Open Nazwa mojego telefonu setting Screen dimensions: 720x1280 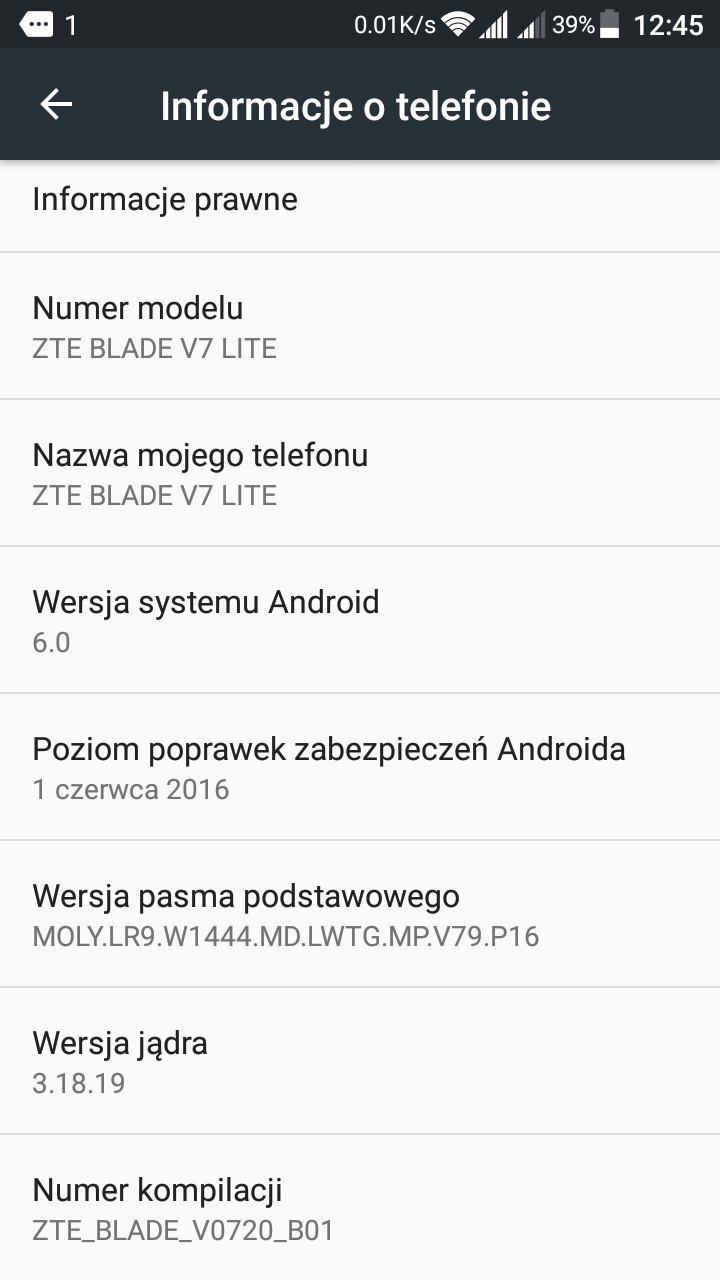360,474
